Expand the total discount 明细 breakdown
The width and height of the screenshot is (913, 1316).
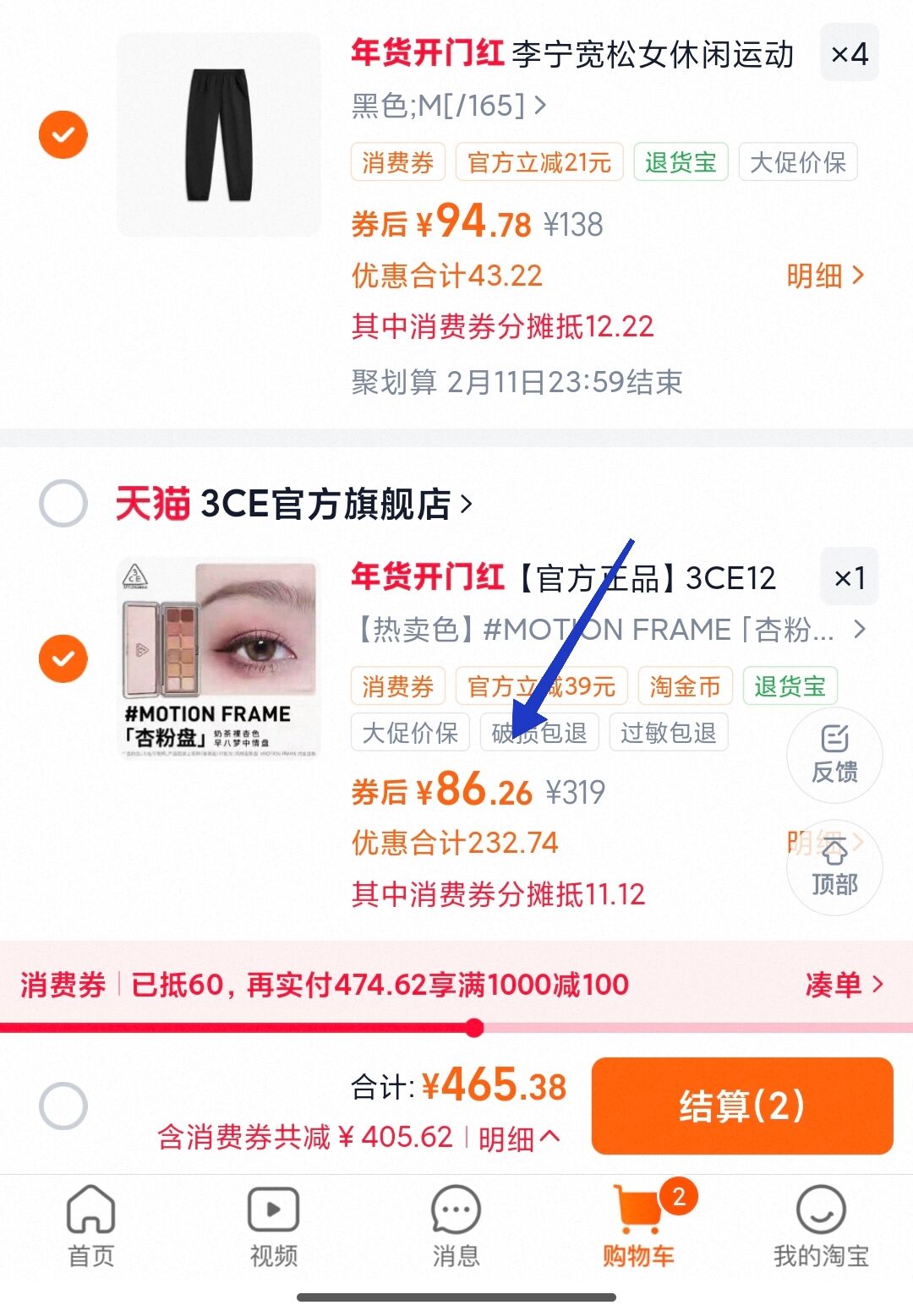coord(518,1139)
